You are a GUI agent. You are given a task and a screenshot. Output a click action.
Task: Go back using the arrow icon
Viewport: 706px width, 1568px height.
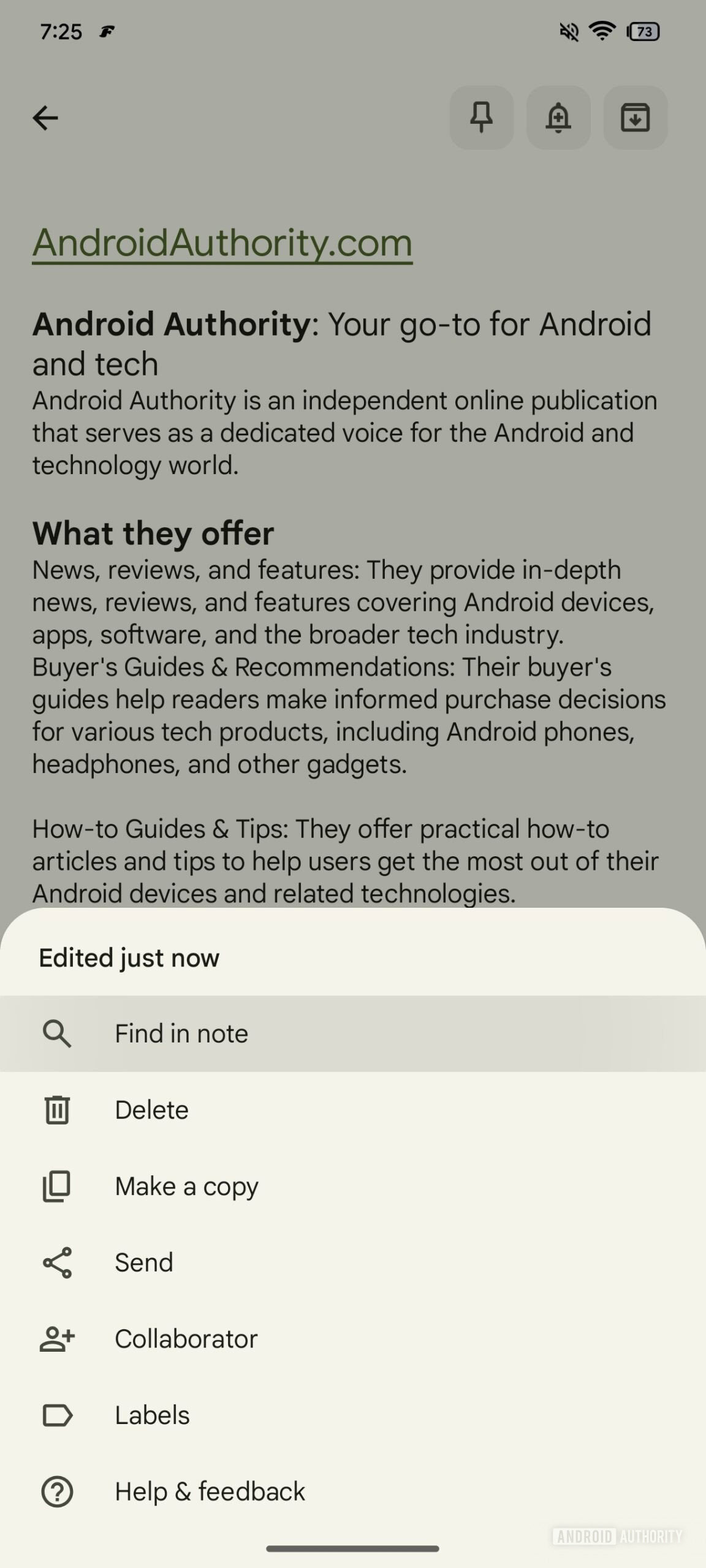coord(45,118)
